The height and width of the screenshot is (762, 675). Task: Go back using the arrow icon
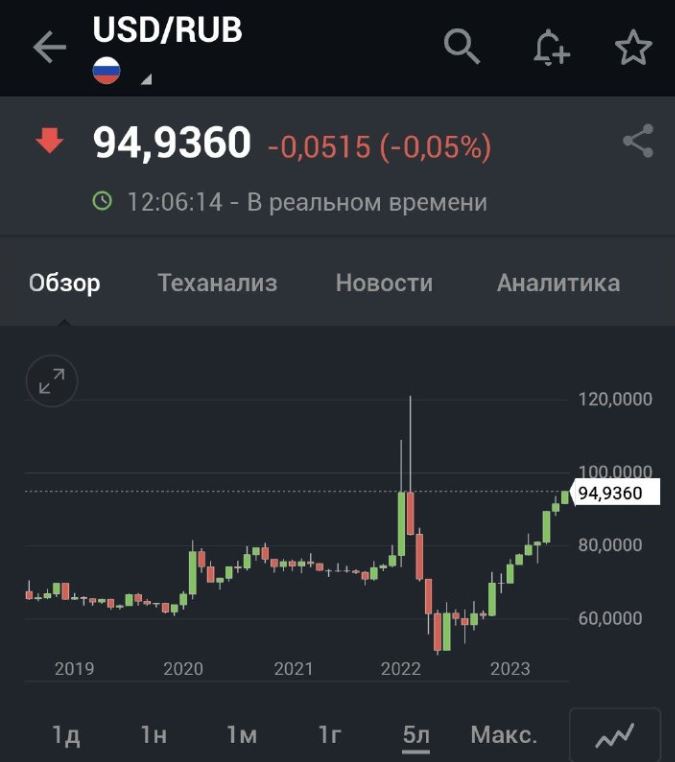tap(49, 47)
